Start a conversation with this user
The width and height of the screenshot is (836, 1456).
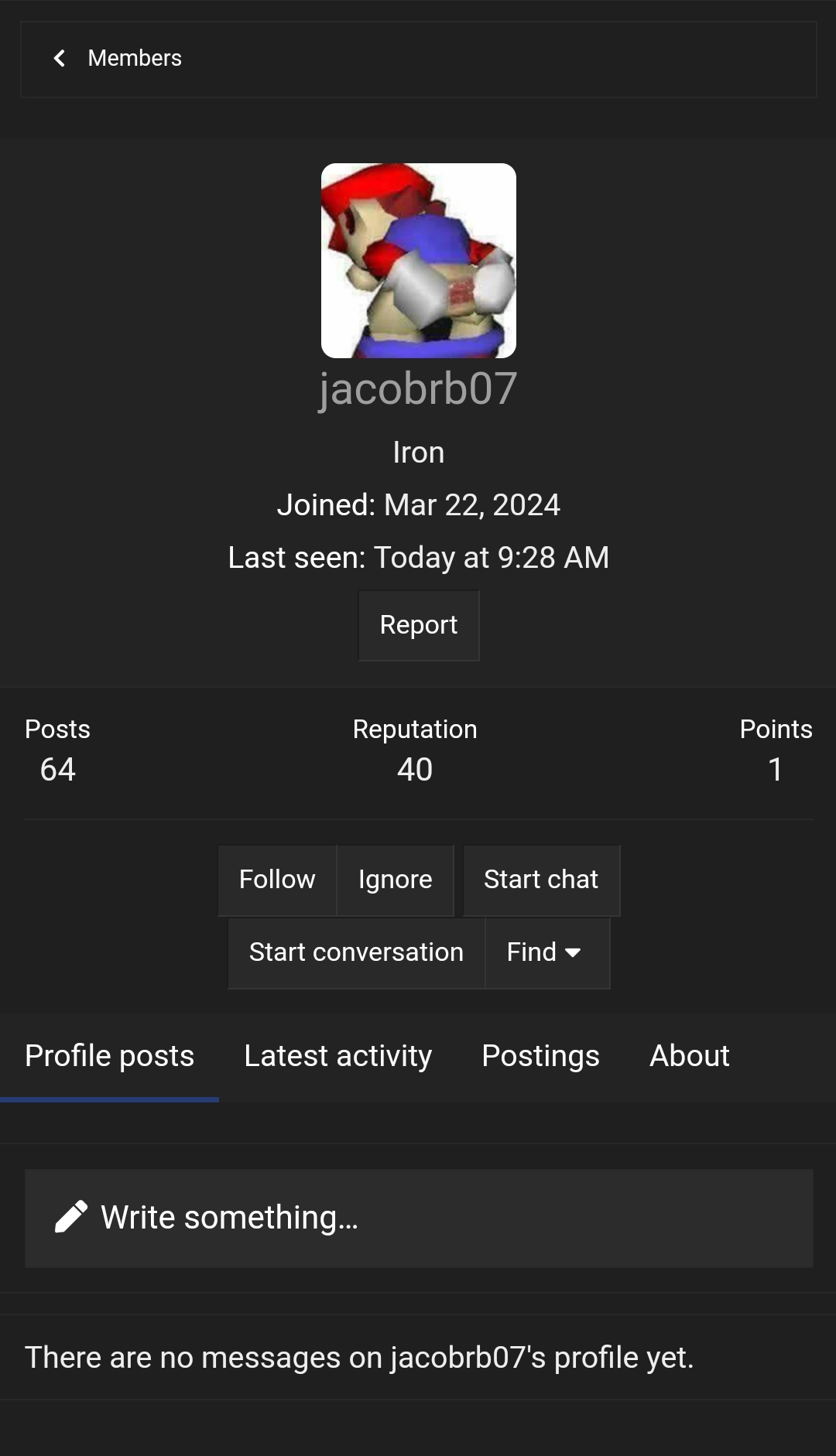[355, 952]
